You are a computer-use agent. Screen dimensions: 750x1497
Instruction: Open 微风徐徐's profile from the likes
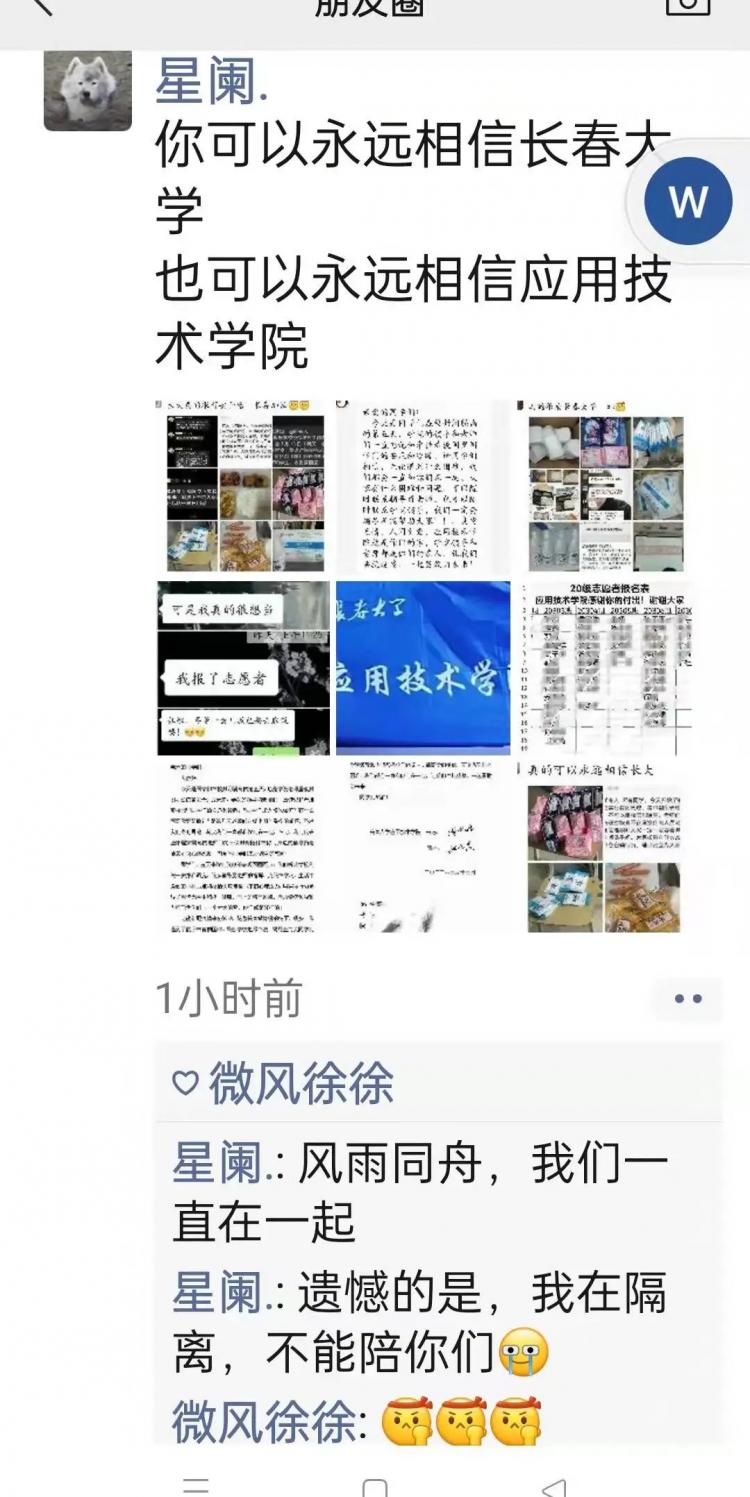pyautogui.click(x=301, y=1084)
